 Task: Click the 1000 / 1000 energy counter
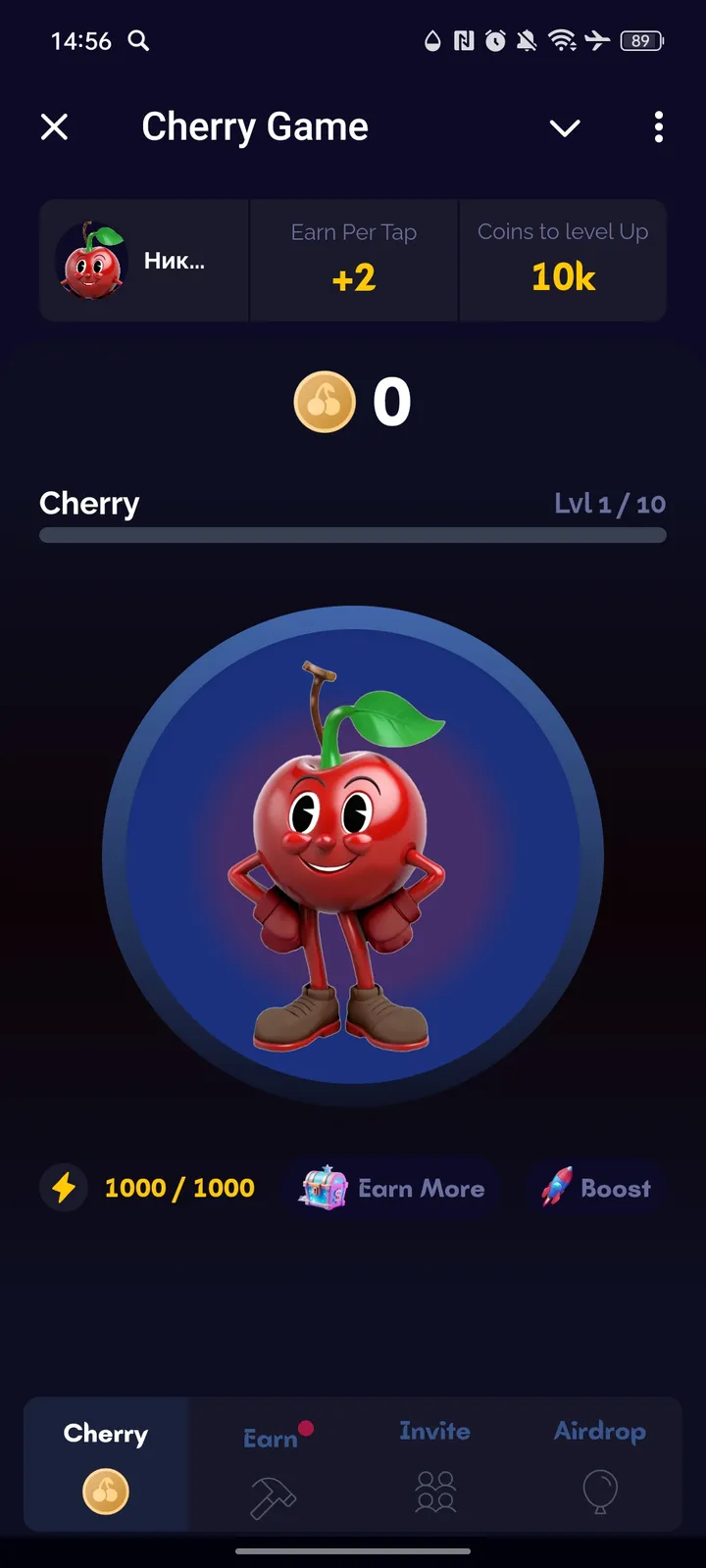point(178,1187)
